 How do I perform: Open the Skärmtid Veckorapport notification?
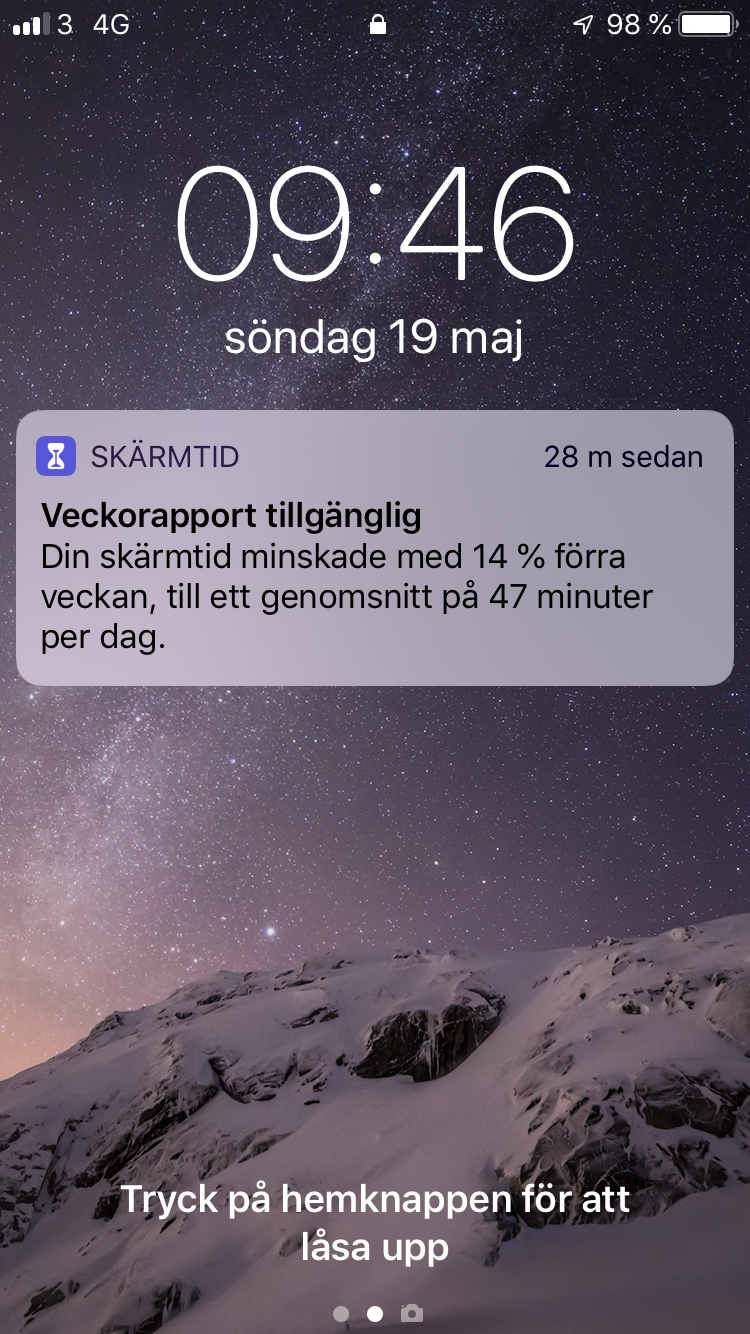[375, 548]
